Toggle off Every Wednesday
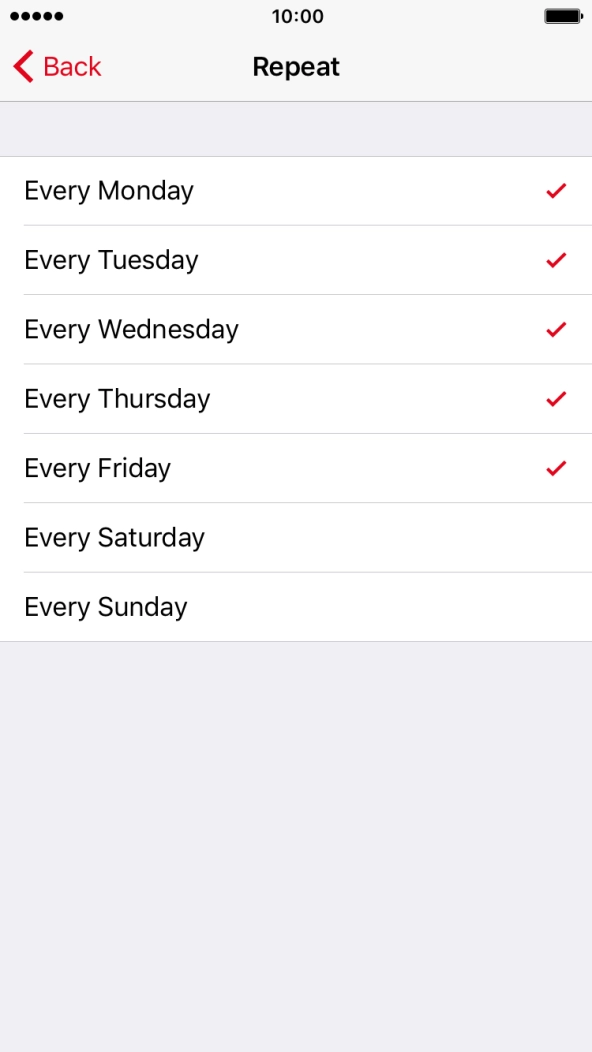 pos(296,329)
